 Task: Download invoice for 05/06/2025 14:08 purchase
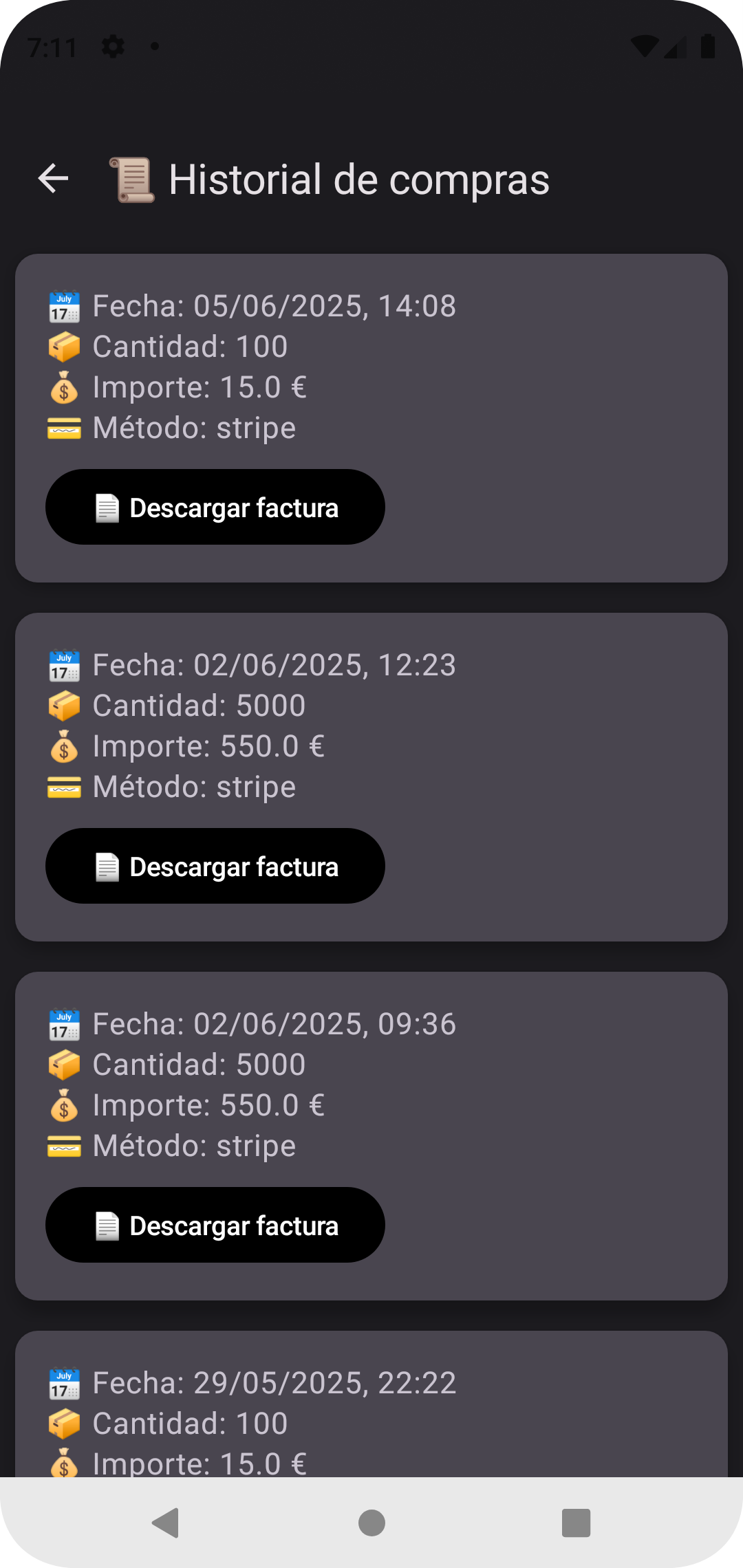click(x=215, y=508)
